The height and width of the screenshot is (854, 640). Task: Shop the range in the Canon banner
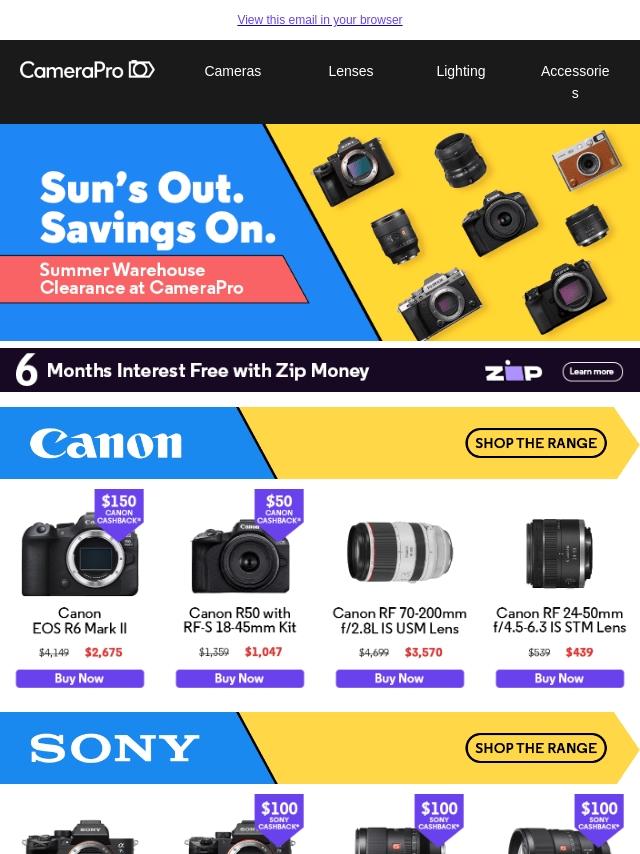[535, 443]
